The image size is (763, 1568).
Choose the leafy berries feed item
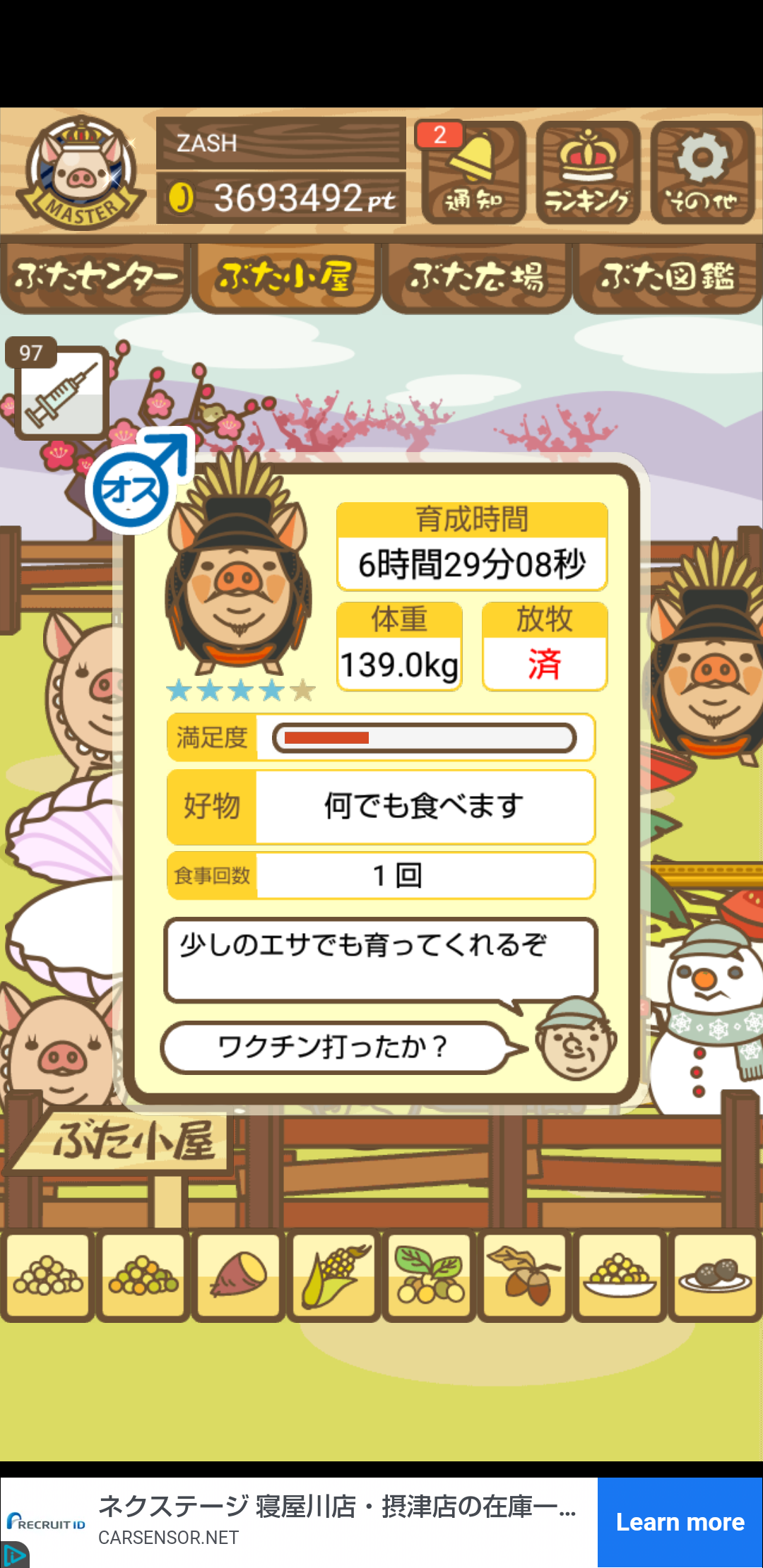click(429, 1276)
